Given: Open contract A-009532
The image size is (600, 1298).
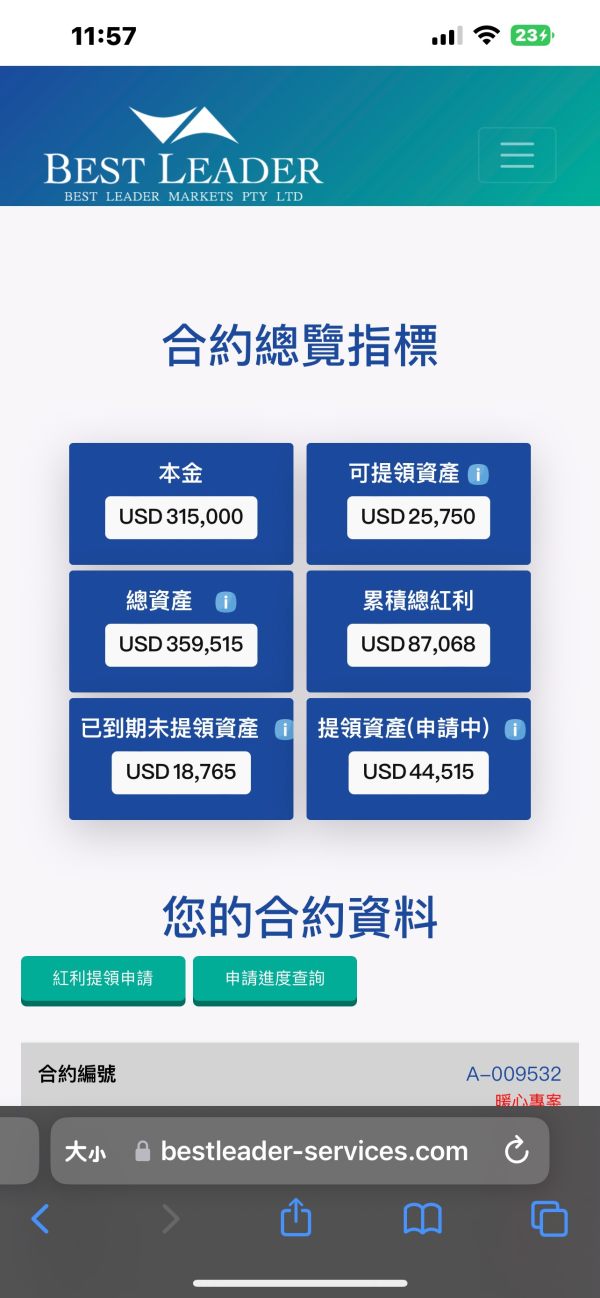Looking at the screenshot, I should pyautogui.click(x=513, y=1074).
